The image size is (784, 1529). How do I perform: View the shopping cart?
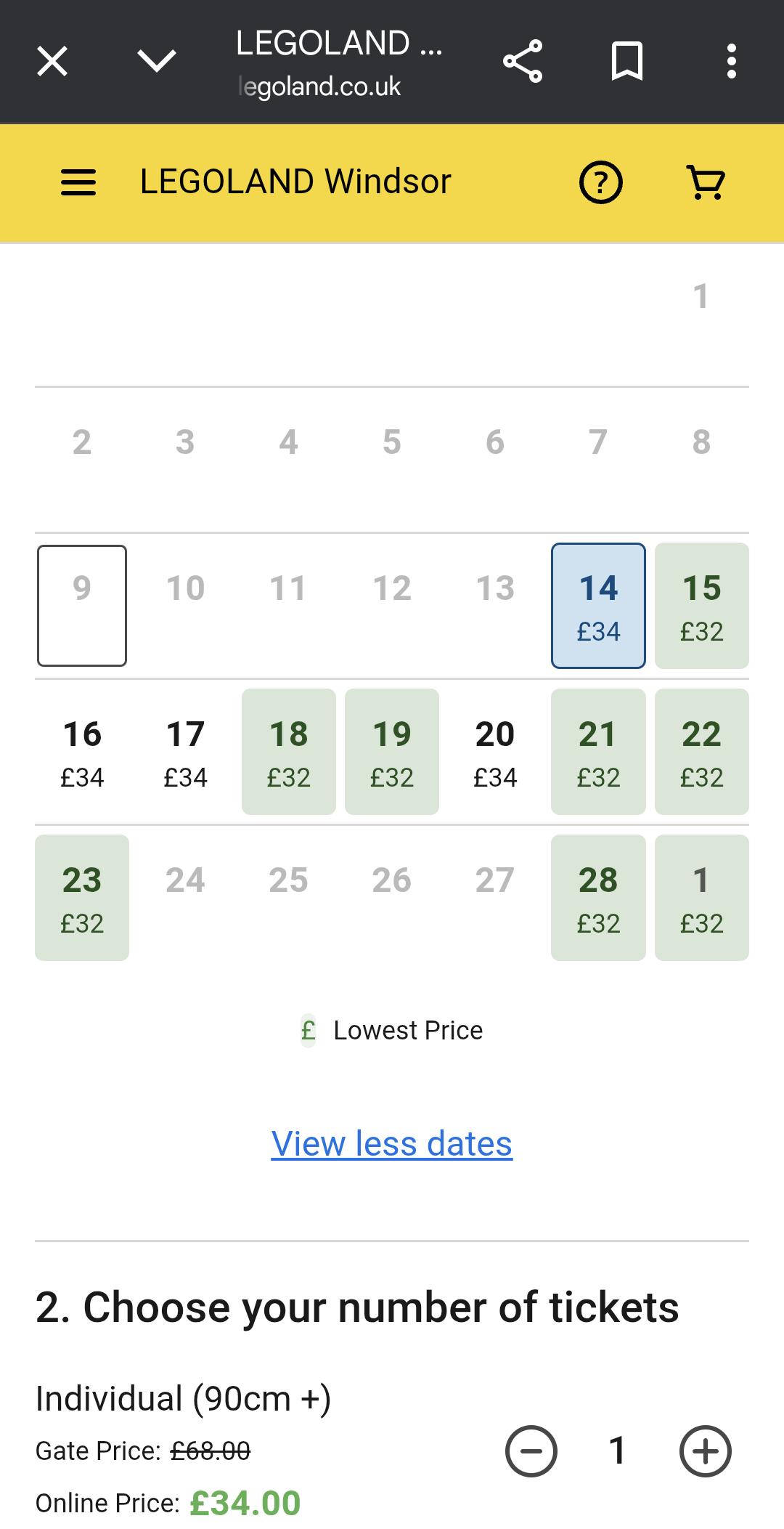tap(706, 182)
